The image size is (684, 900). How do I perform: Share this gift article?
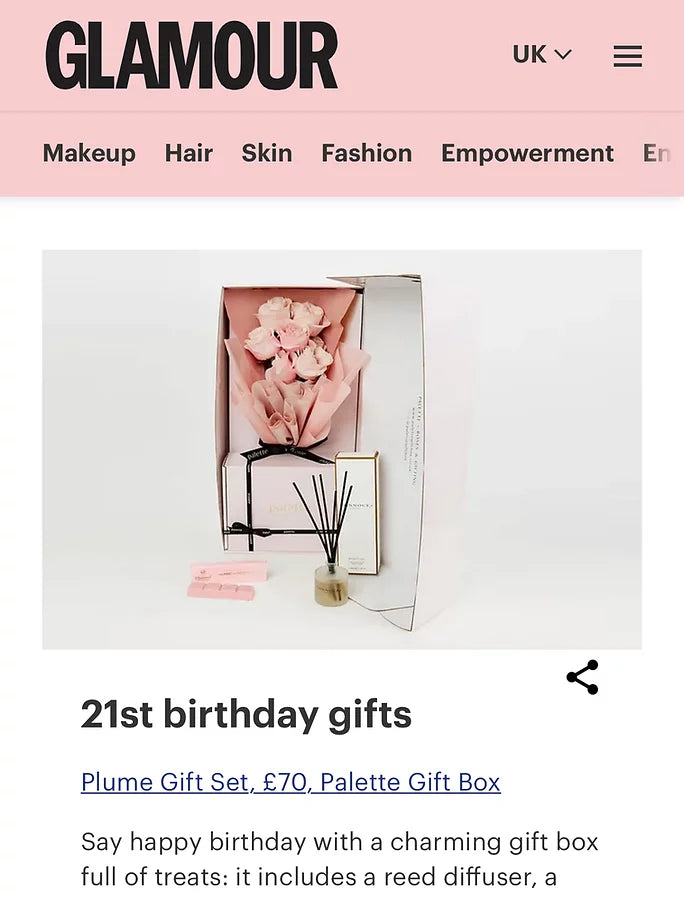click(582, 677)
